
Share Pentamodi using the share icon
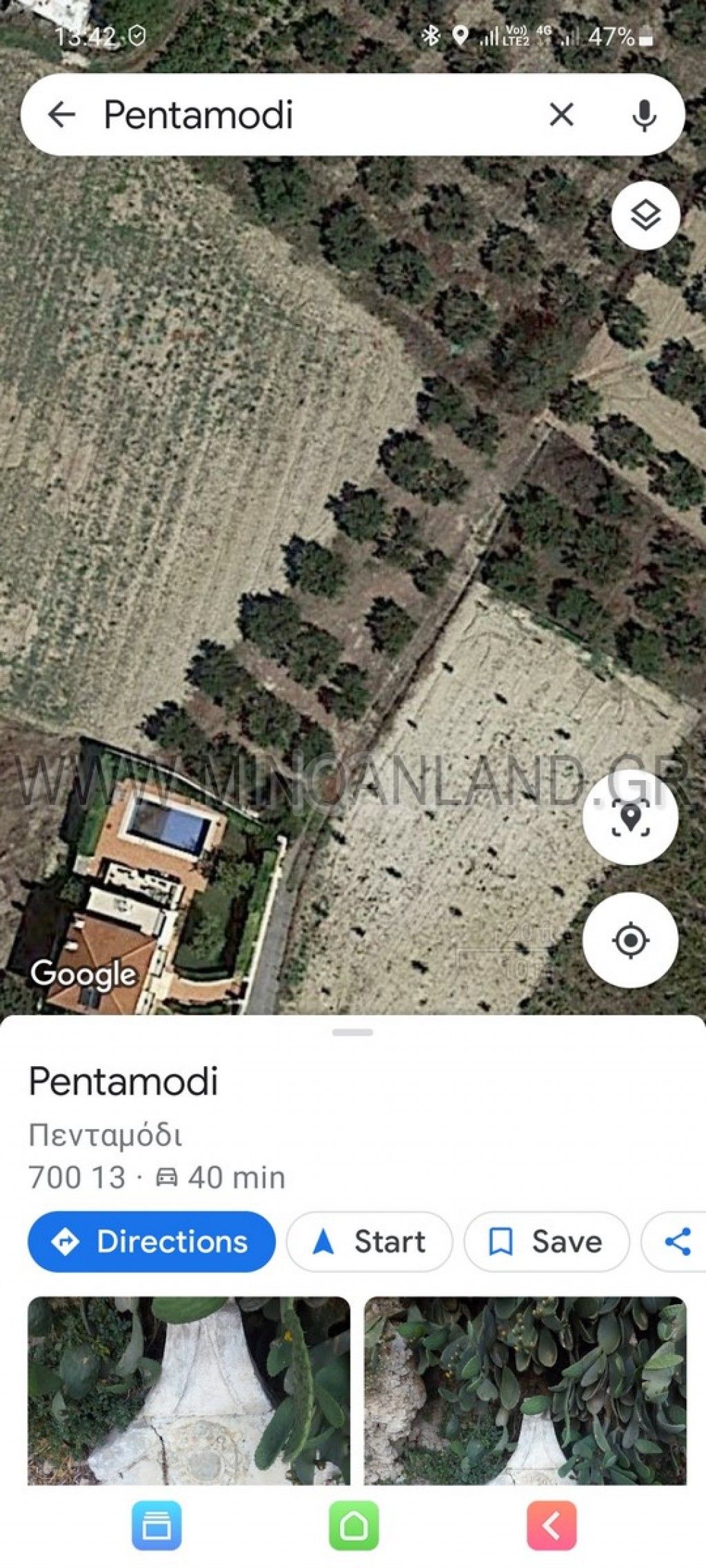click(x=680, y=1241)
